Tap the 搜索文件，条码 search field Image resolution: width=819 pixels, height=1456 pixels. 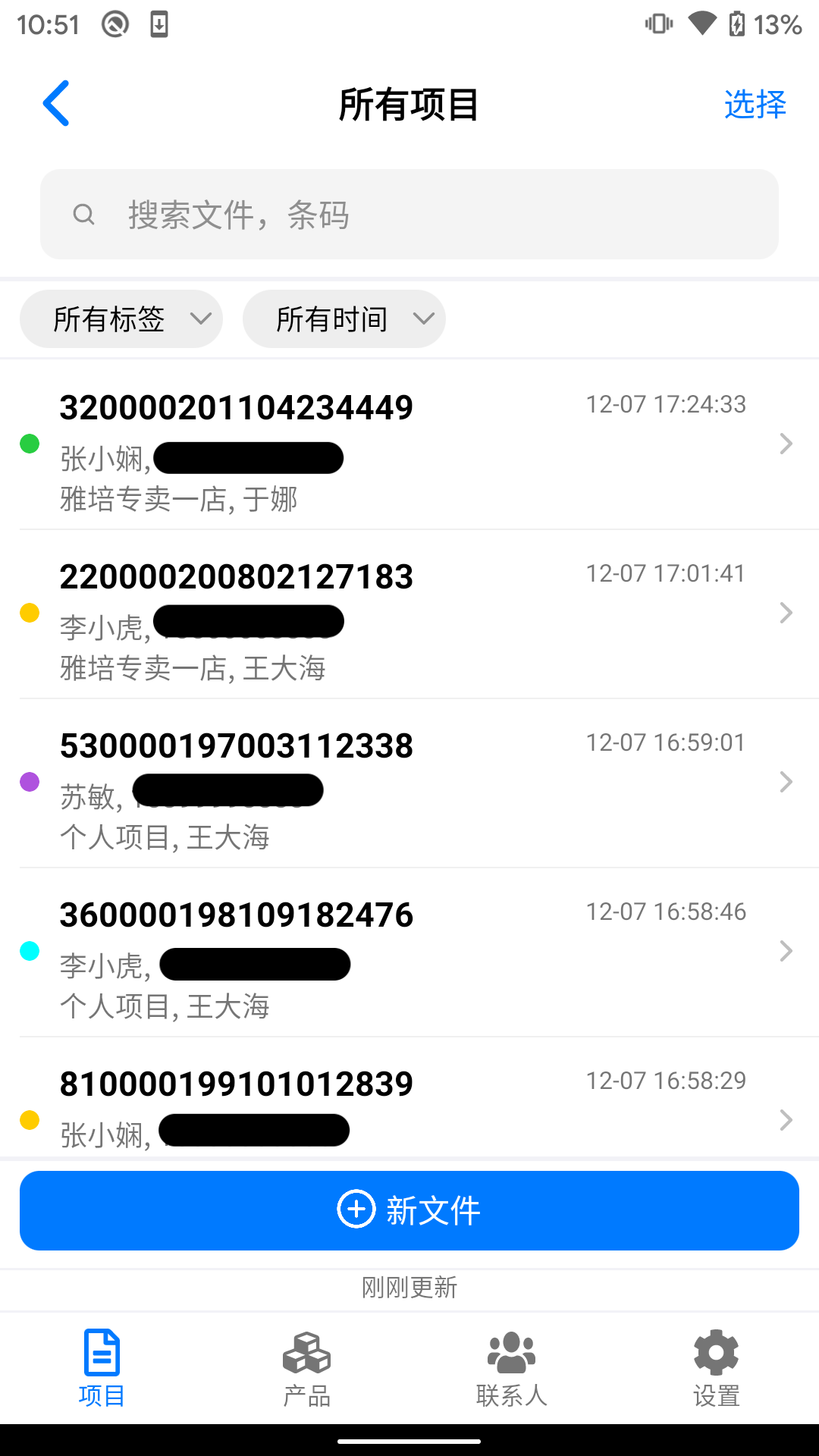click(409, 215)
